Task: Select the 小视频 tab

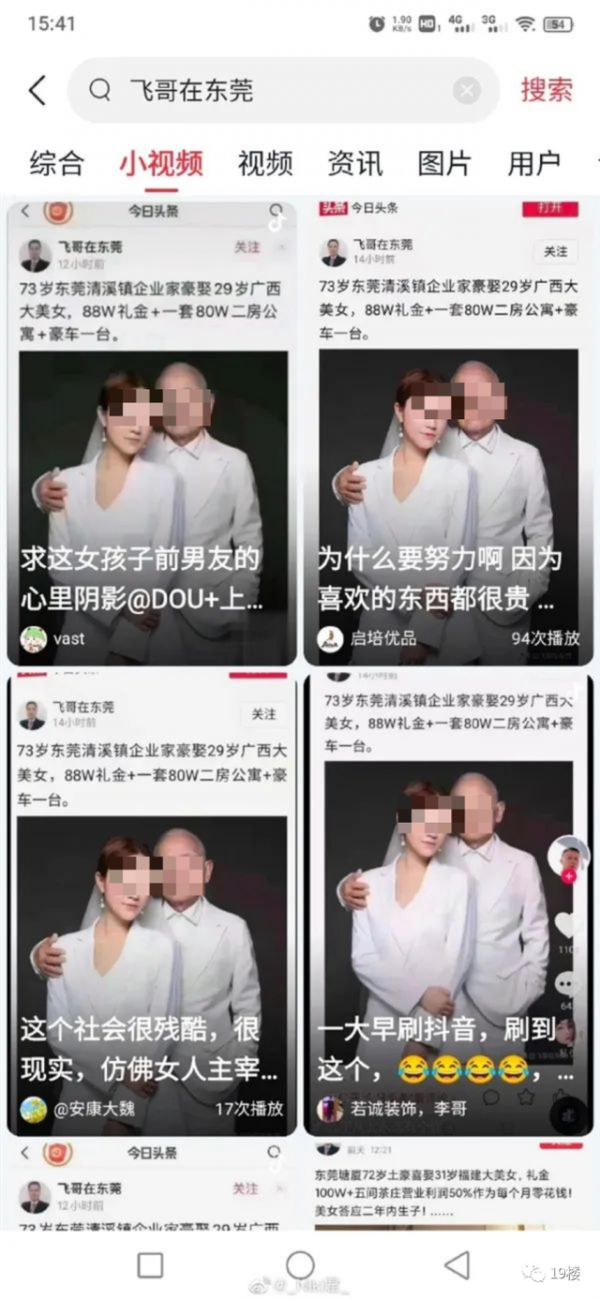Action: click(x=161, y=163)
